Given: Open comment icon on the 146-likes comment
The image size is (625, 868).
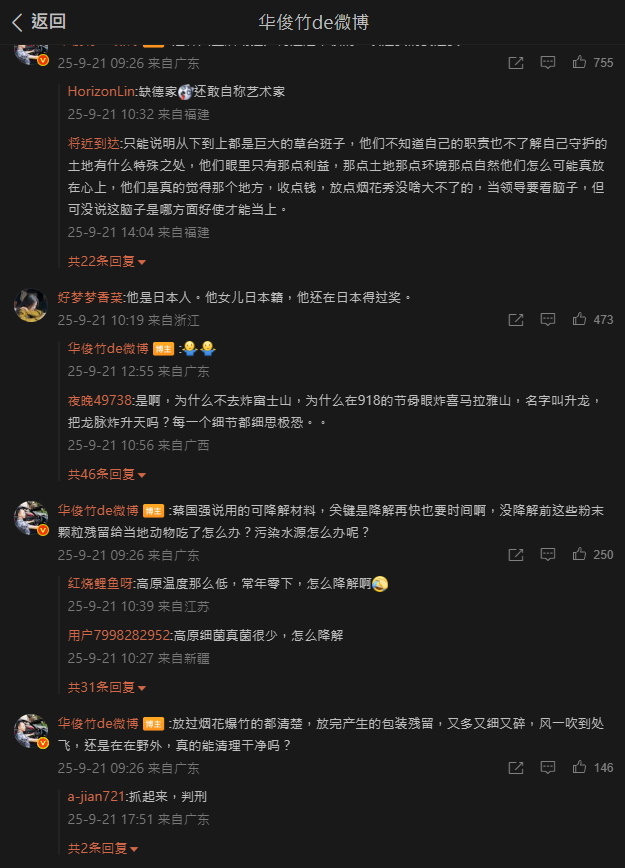Looking at the screenshot, I should [548, 768].
